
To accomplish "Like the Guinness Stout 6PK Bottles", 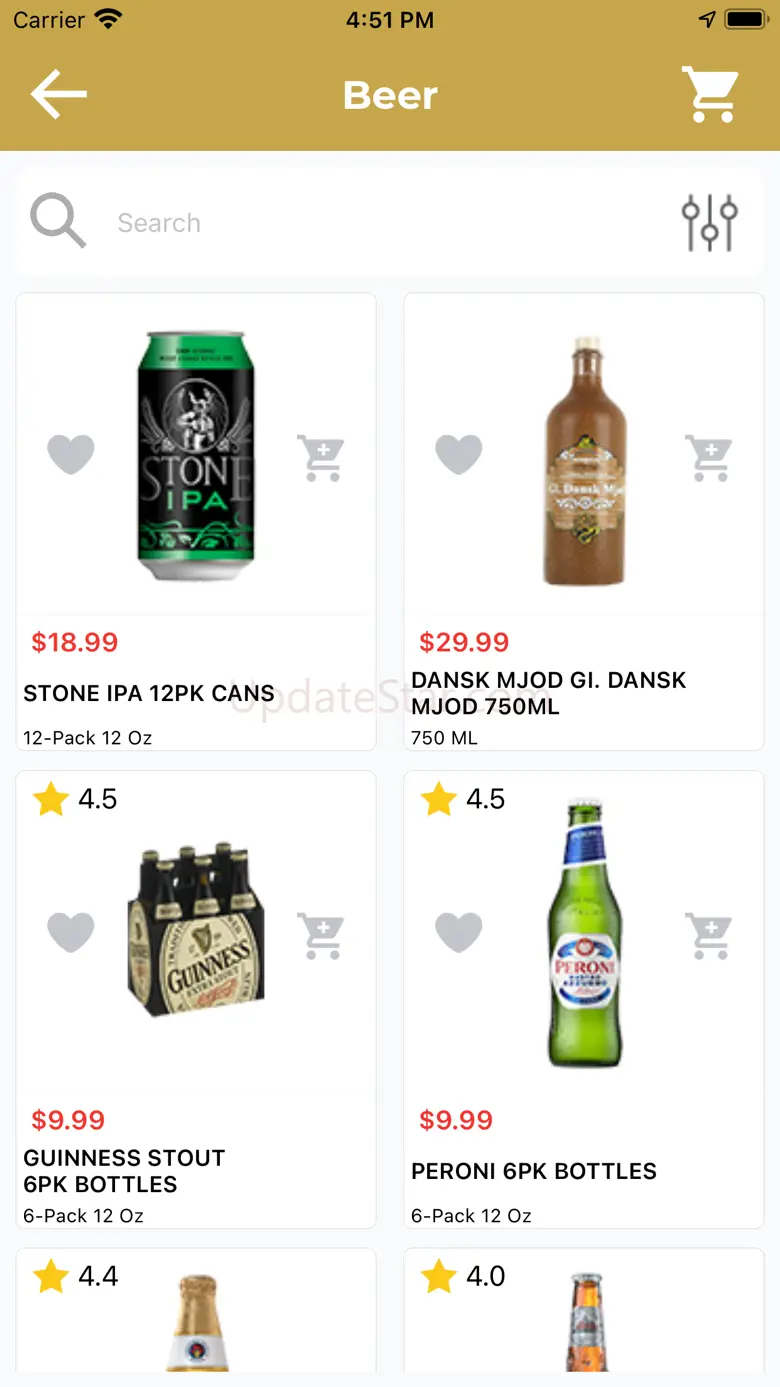I will (x=71, y=933).
